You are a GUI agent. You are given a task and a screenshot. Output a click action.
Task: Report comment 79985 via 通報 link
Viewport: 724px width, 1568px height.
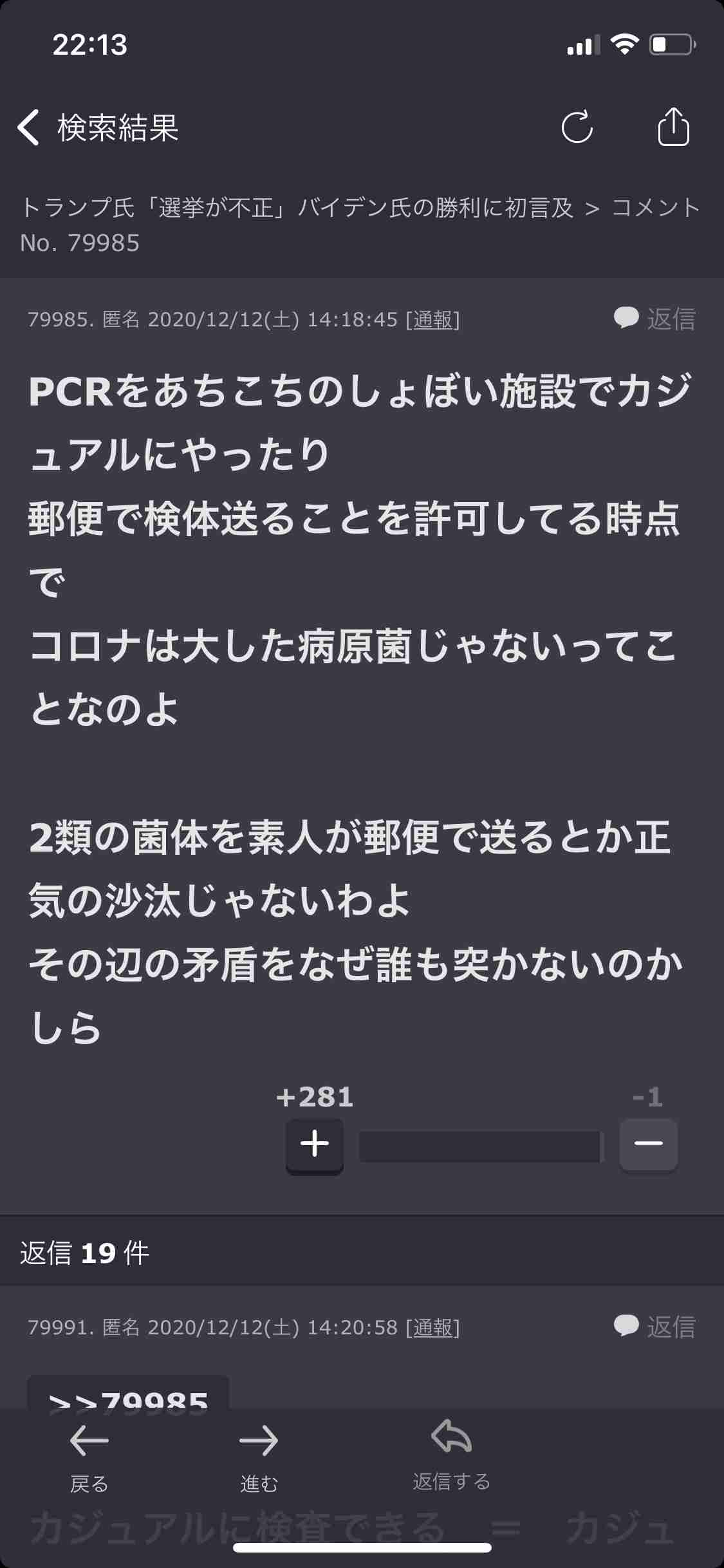click(433, 320)
